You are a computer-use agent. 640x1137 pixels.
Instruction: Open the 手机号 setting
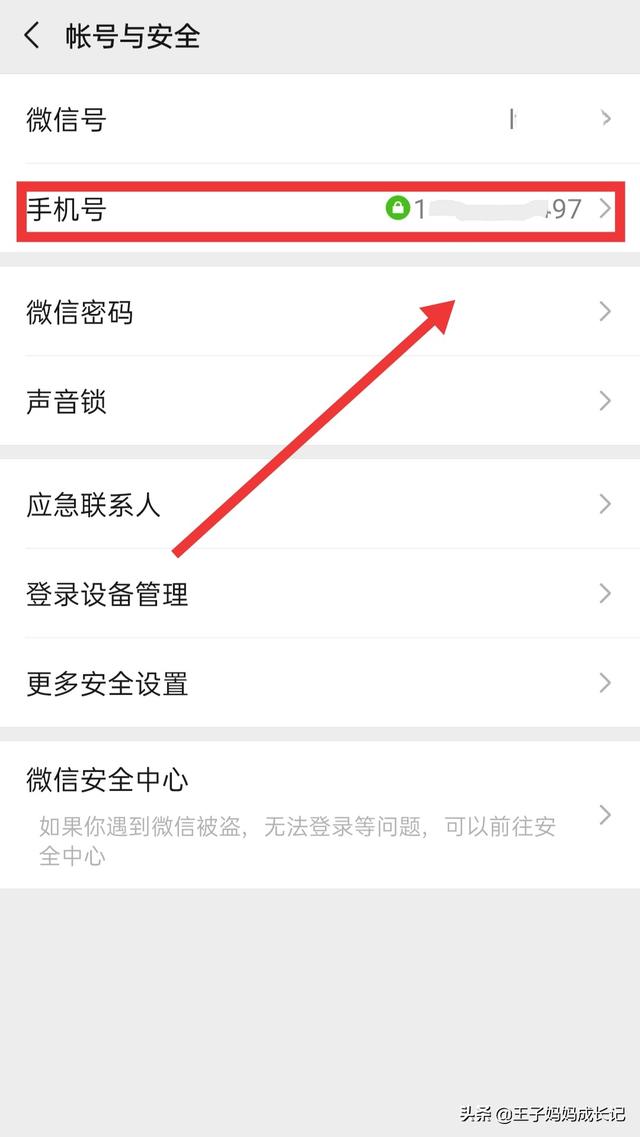pyautogui.click(x=320, y=210)
